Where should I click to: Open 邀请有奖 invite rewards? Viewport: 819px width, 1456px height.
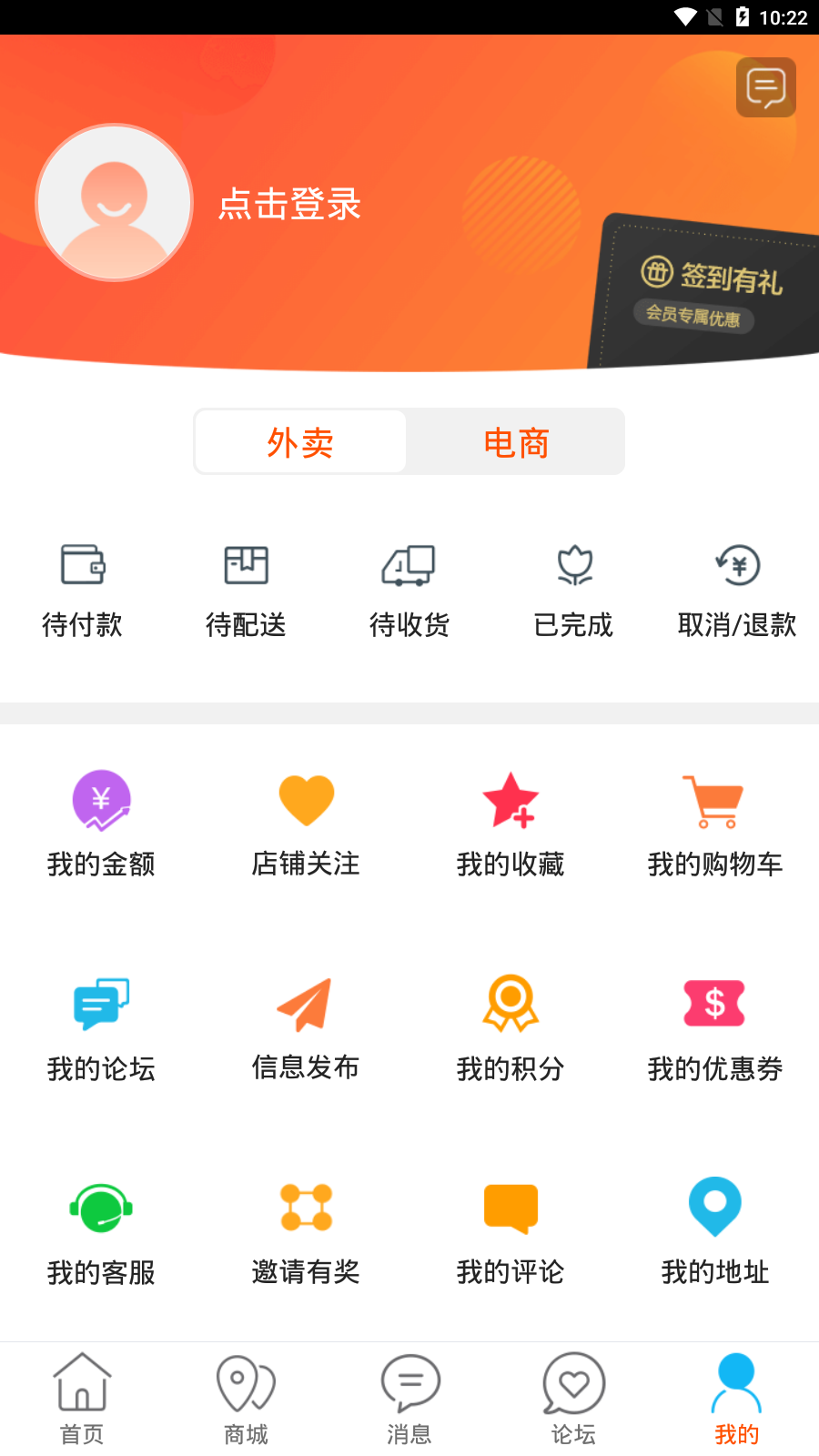306,1232
